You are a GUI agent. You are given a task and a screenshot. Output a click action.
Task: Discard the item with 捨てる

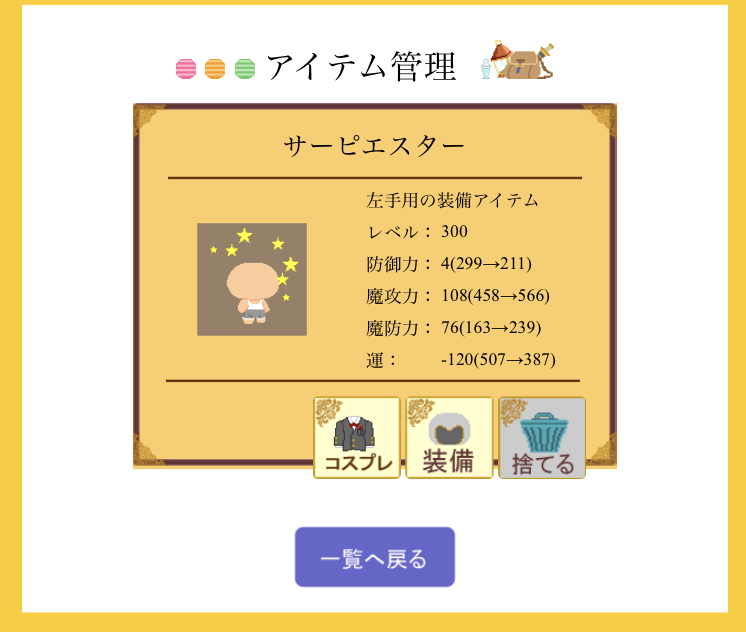[542, 438]
